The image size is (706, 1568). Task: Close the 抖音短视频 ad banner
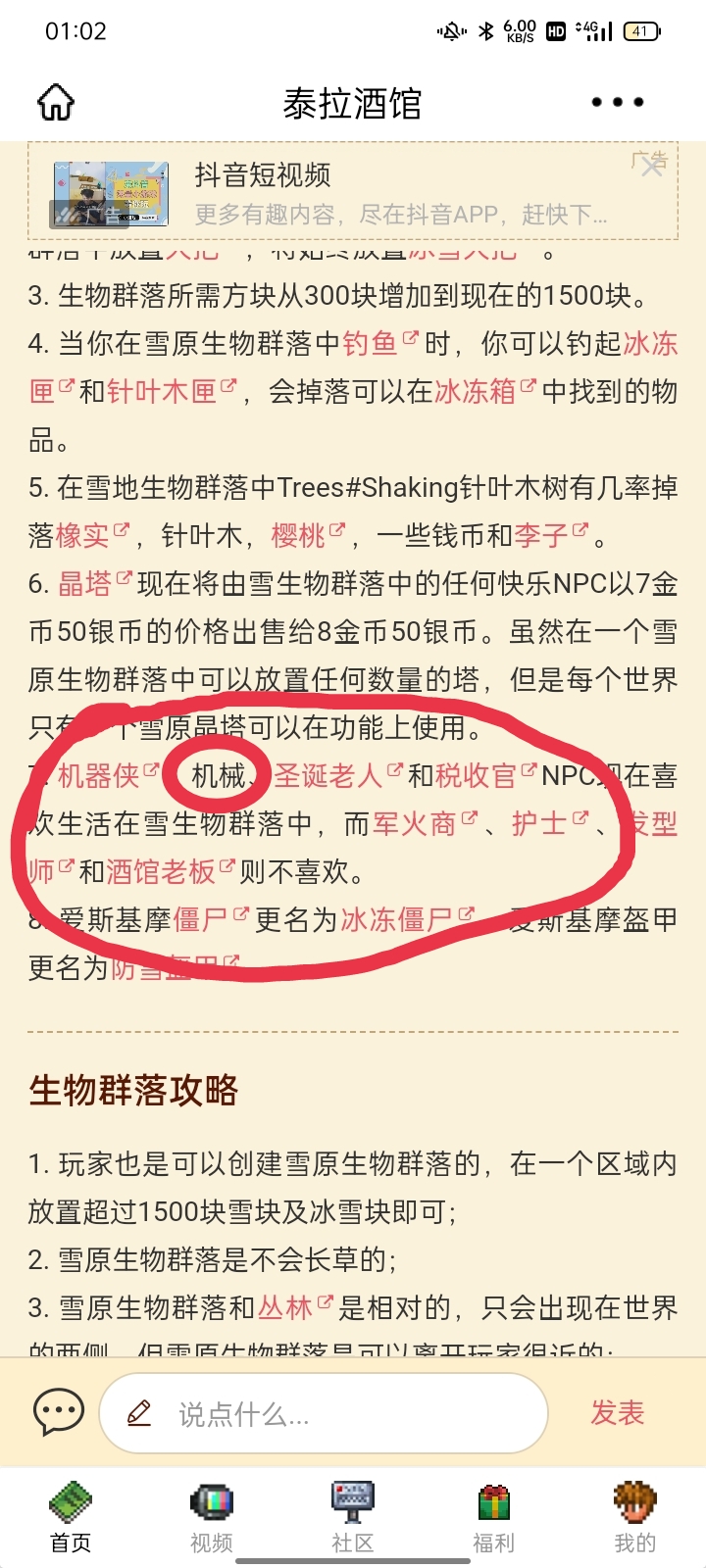(x=651, y=165)
